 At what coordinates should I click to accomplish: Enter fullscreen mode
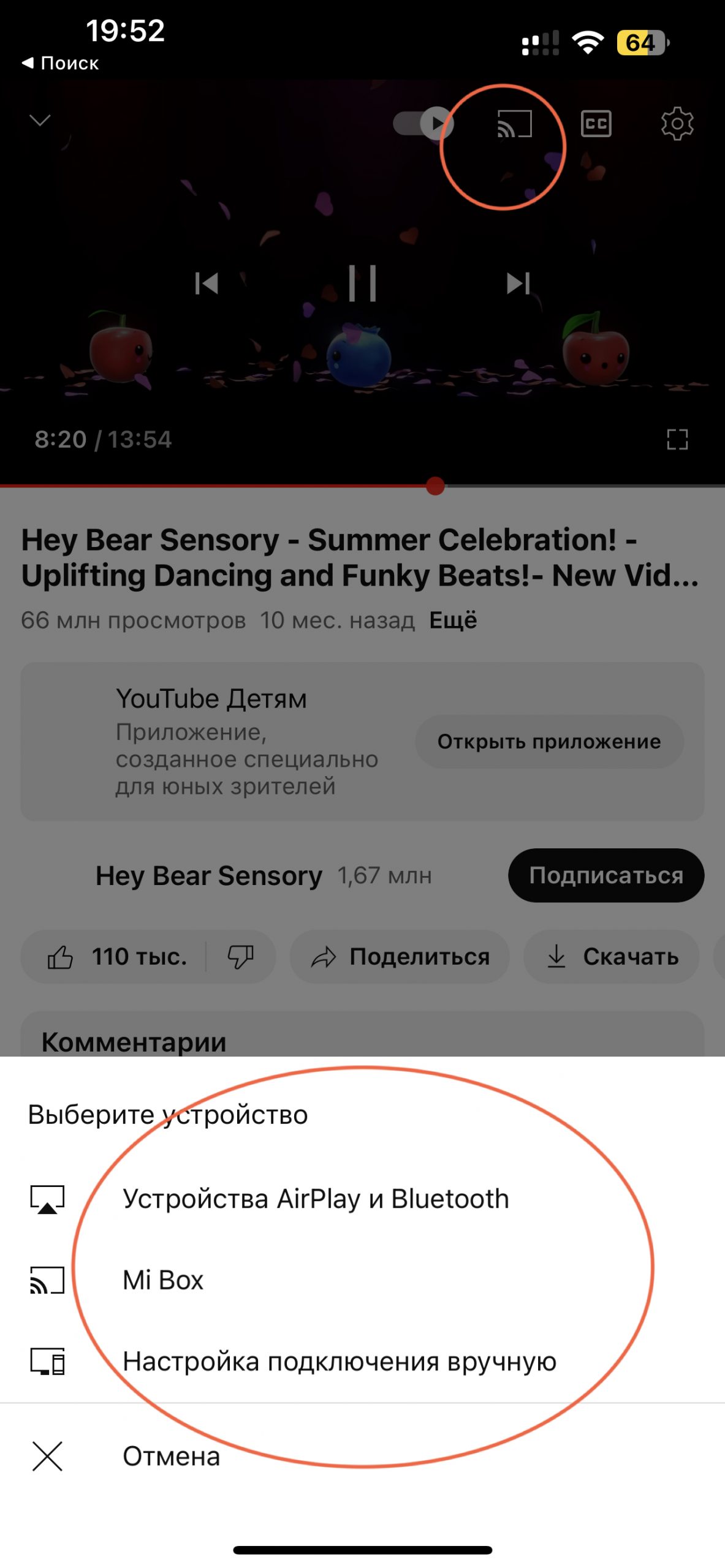(x=677, y=439)
